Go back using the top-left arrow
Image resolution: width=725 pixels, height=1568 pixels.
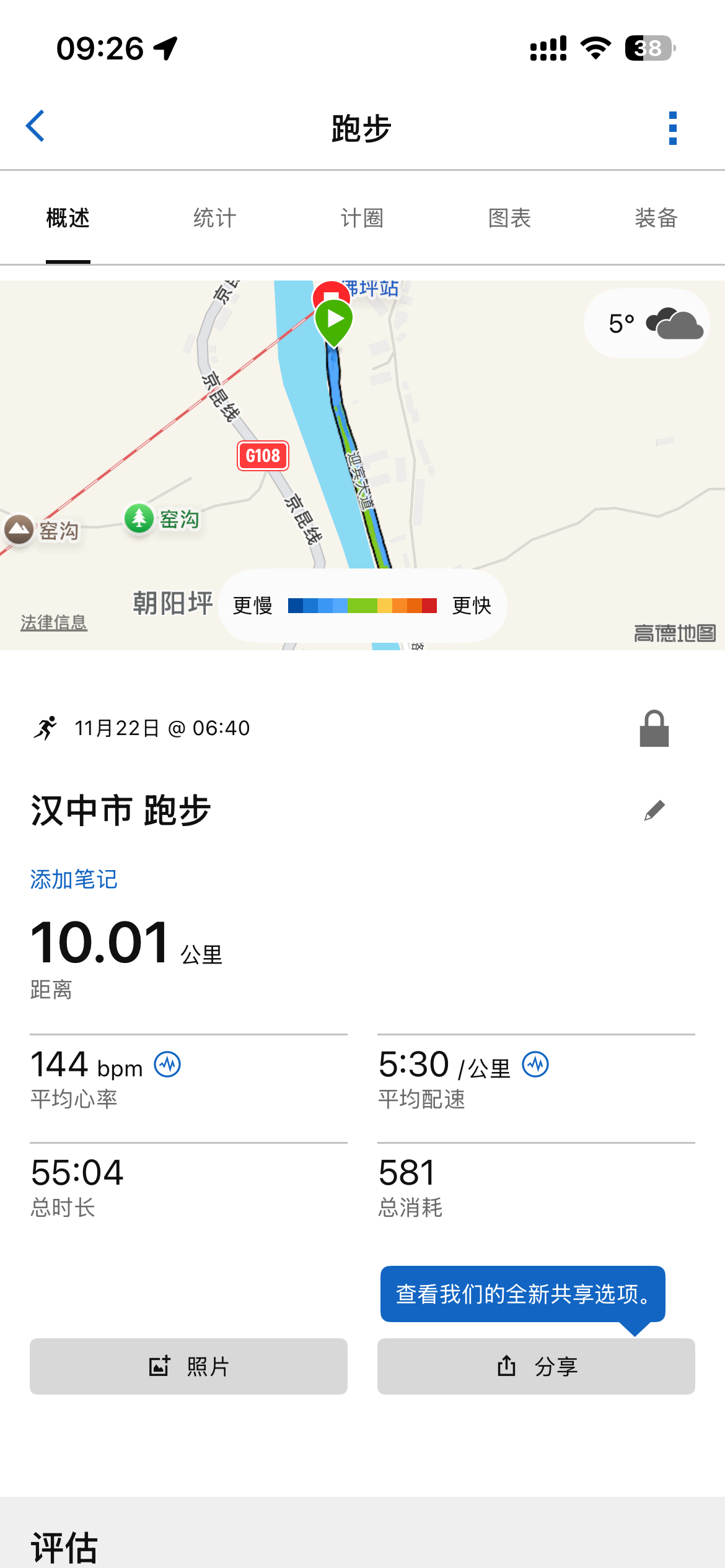pos(35,126)
